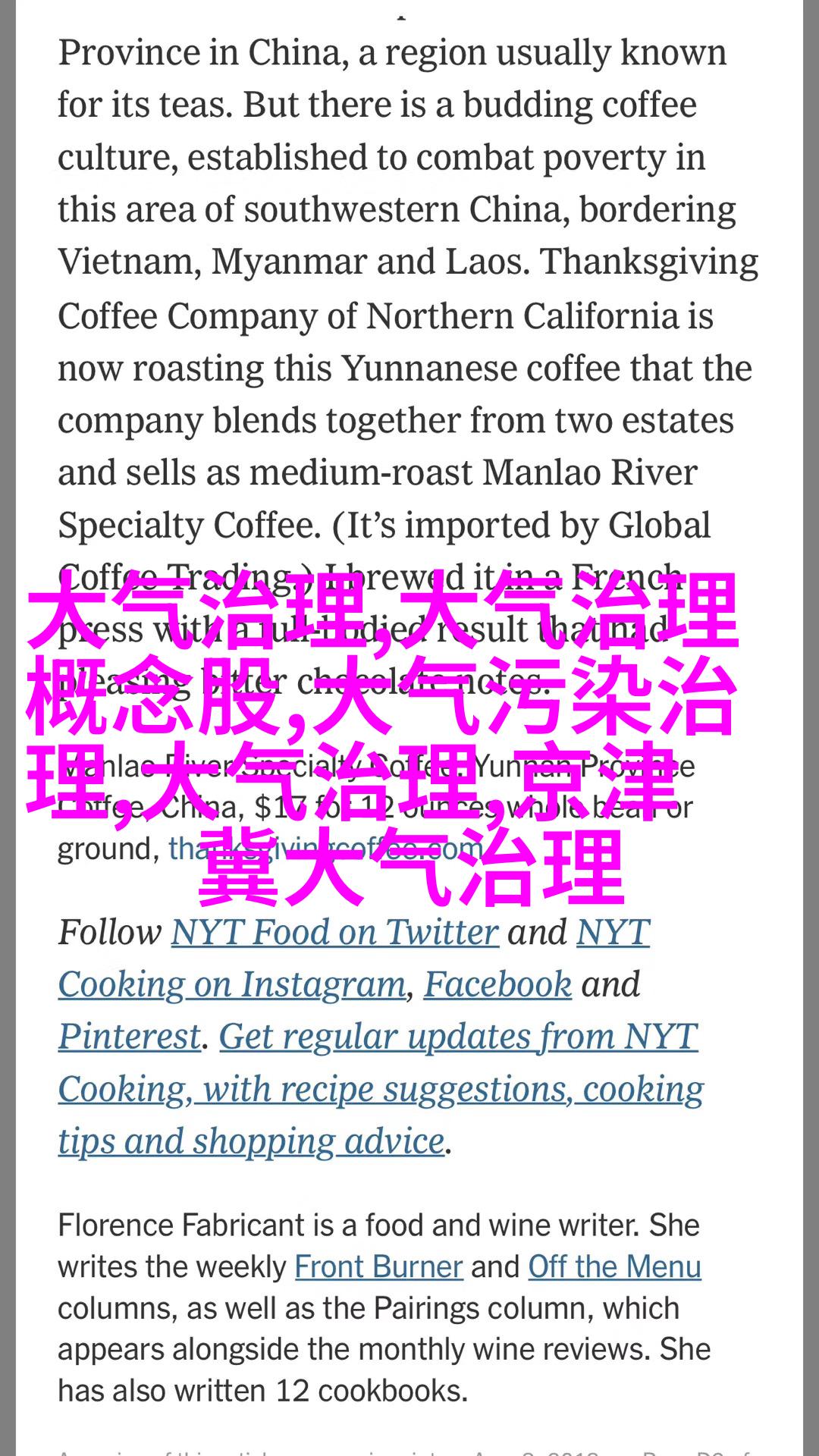Visit the thanksgivingcoffee.com link
819x1456 pixels.
(326, 848)
